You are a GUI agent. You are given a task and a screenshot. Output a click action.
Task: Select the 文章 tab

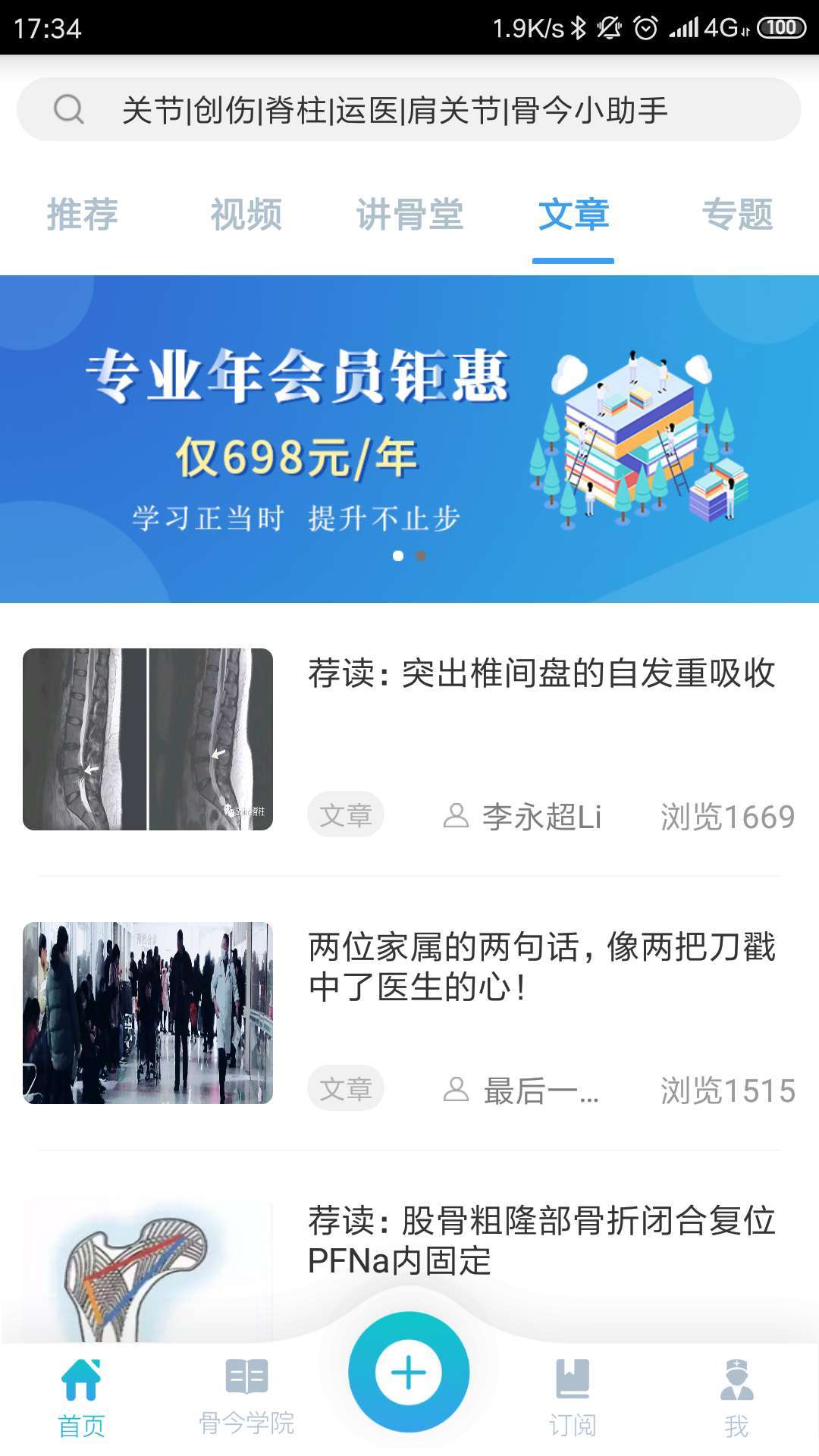[x=573, y=215]
